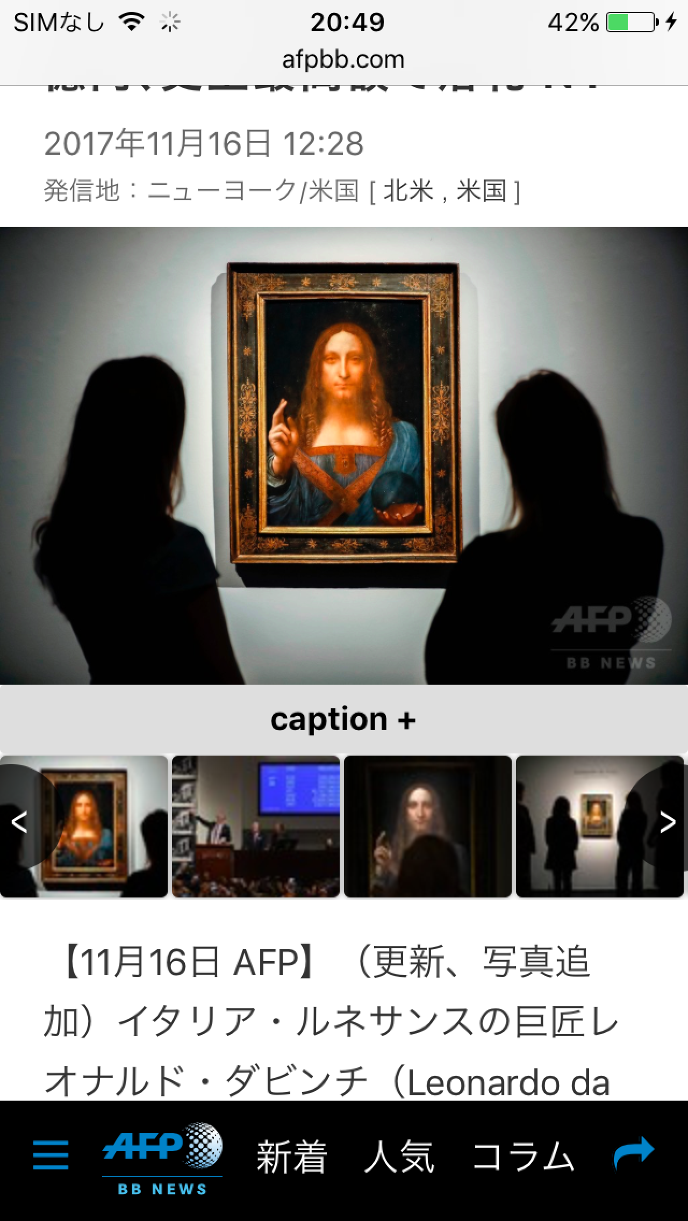The image size is (688, 1221).
Task: Select the dark close-up painting thumbnail
Action: coord(428,826)
